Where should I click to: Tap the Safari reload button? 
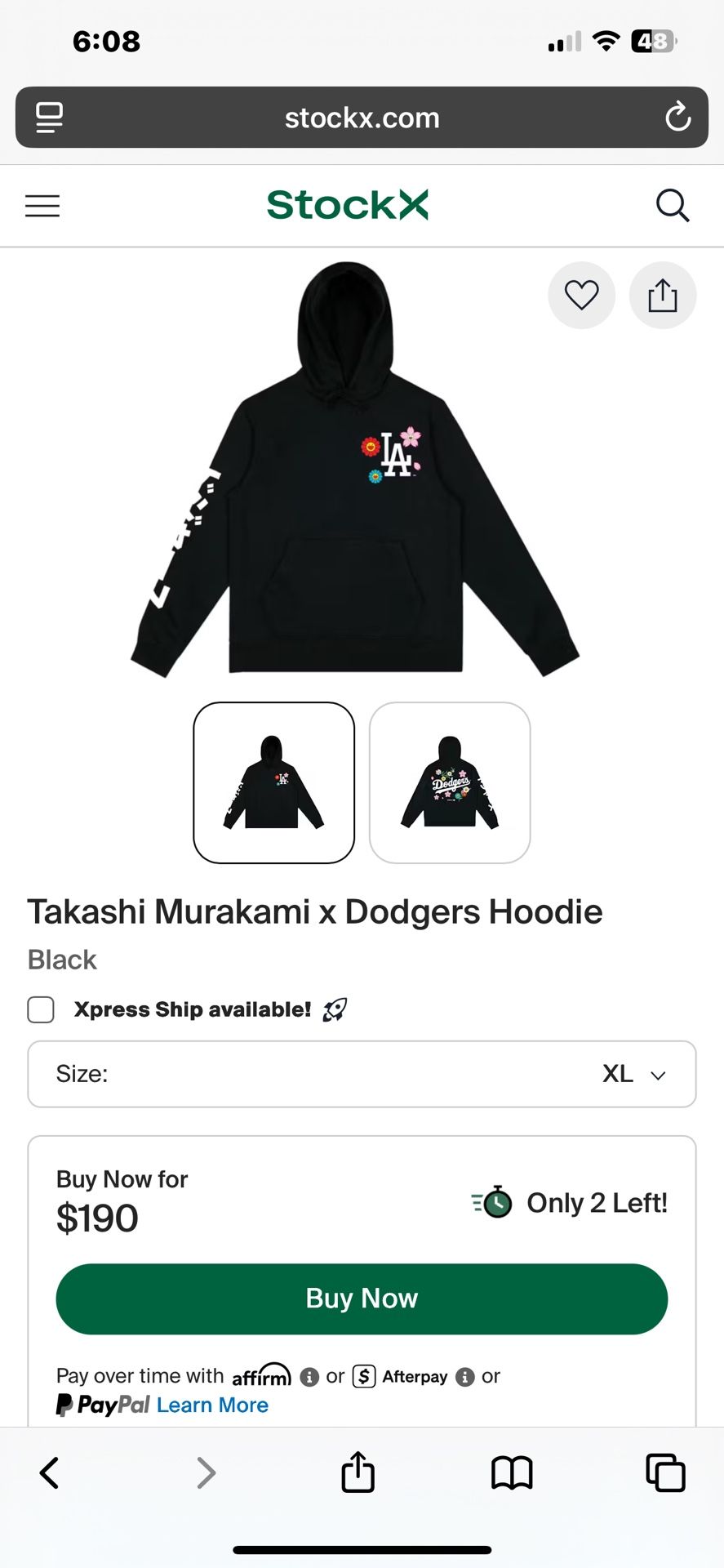click(x=678, y=117)
